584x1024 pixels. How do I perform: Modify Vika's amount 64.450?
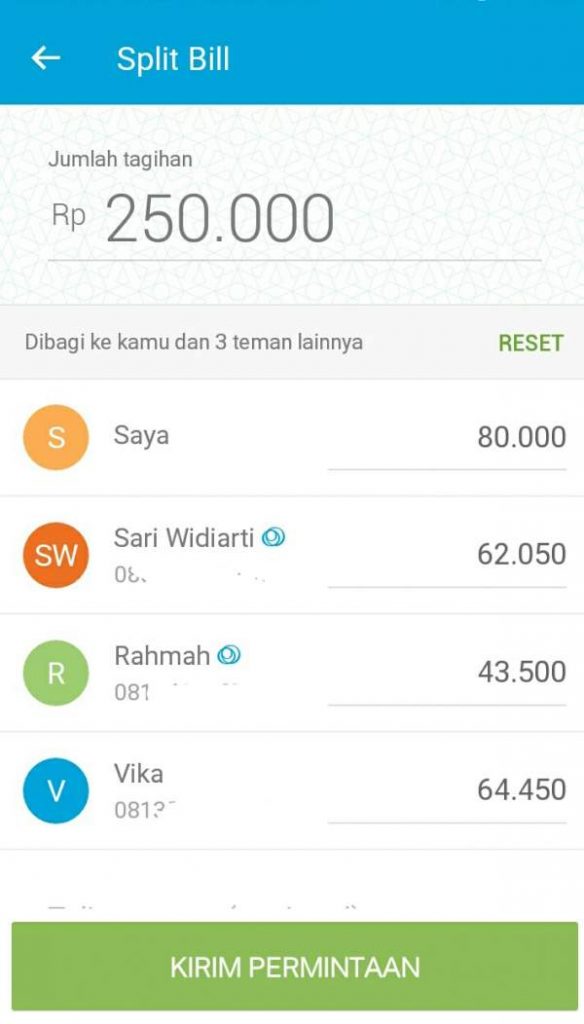coord(447,791)
